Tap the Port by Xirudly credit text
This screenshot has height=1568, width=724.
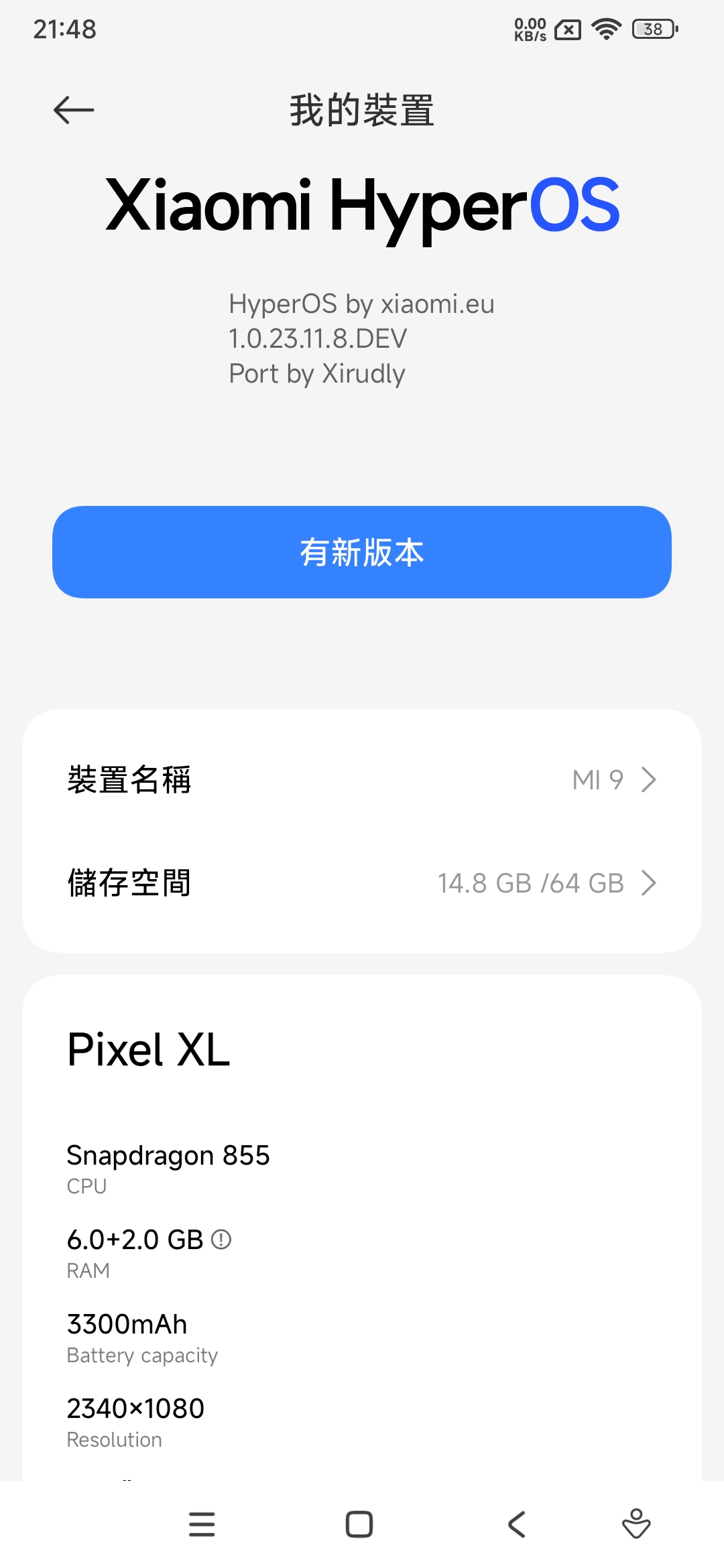pos(316,374)
